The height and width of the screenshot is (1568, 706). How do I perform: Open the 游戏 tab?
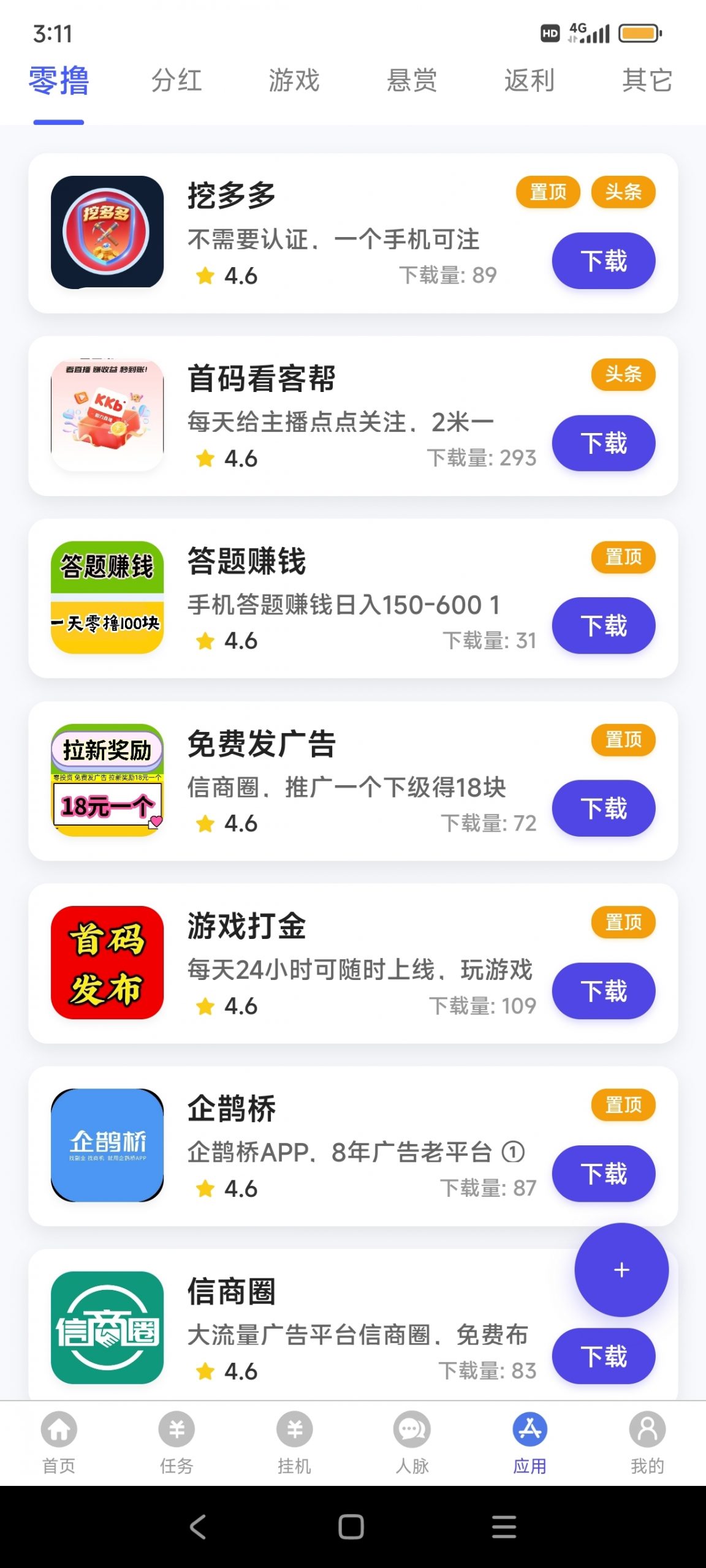294,80
